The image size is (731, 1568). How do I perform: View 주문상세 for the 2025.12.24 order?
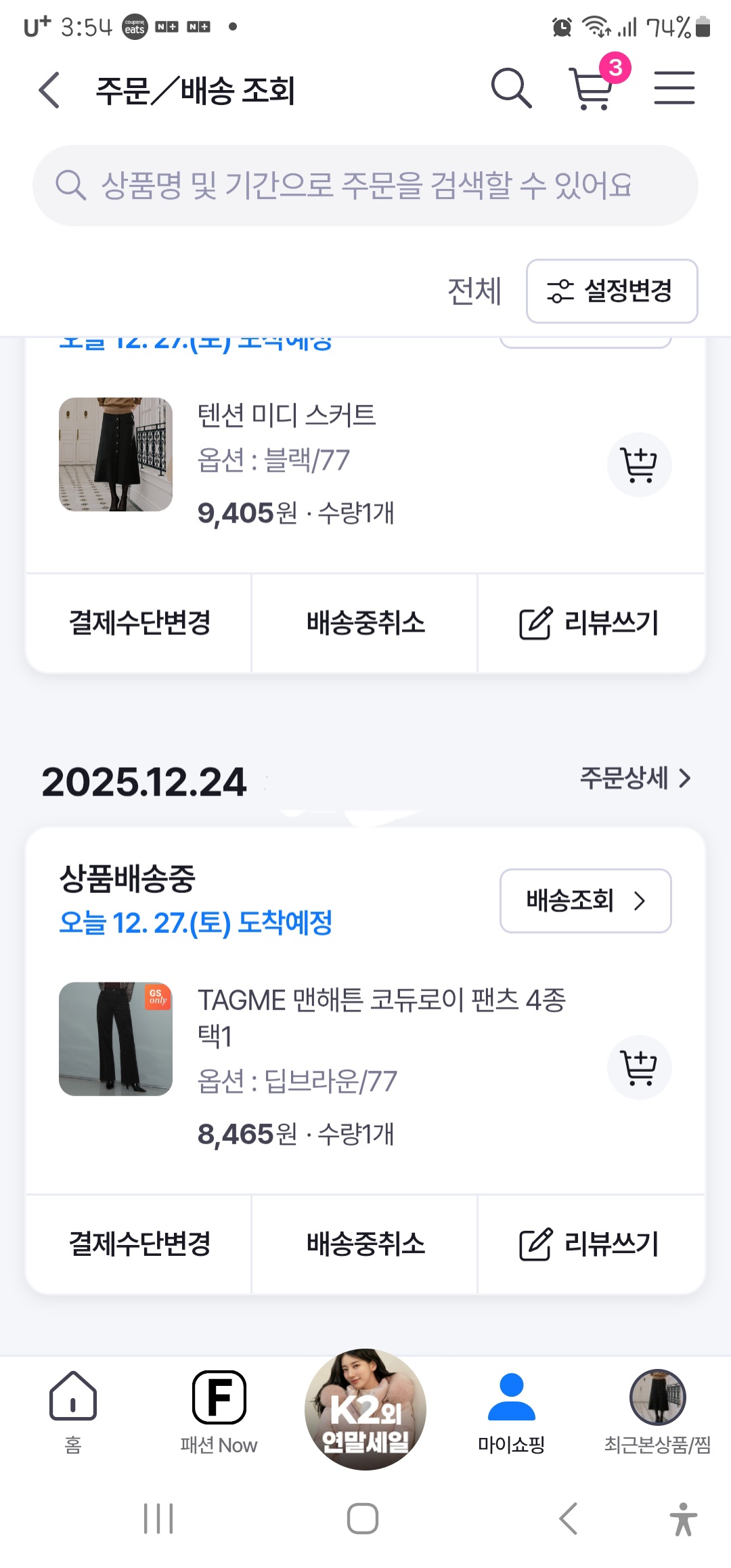[635, 779]
